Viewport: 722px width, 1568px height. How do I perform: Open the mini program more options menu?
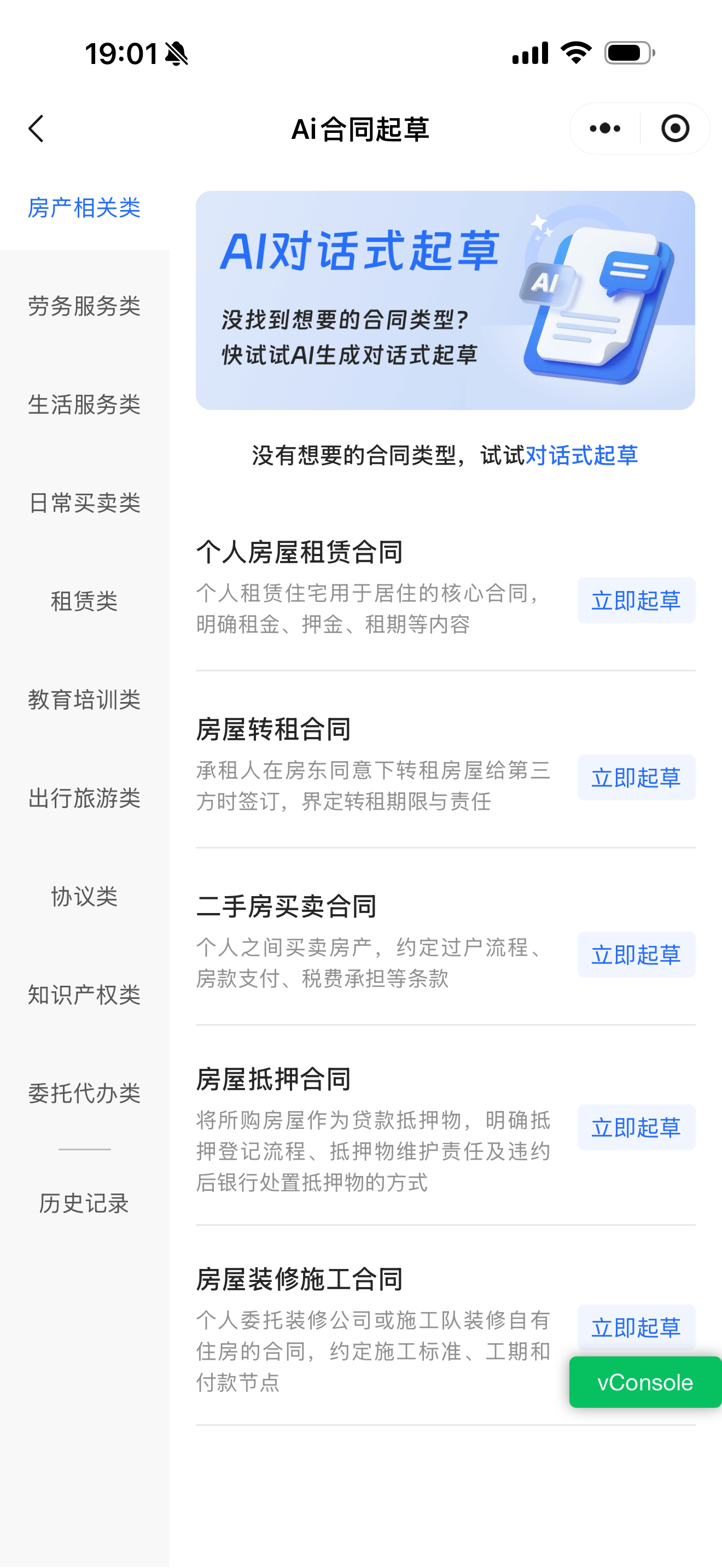[x=605, y=128]
